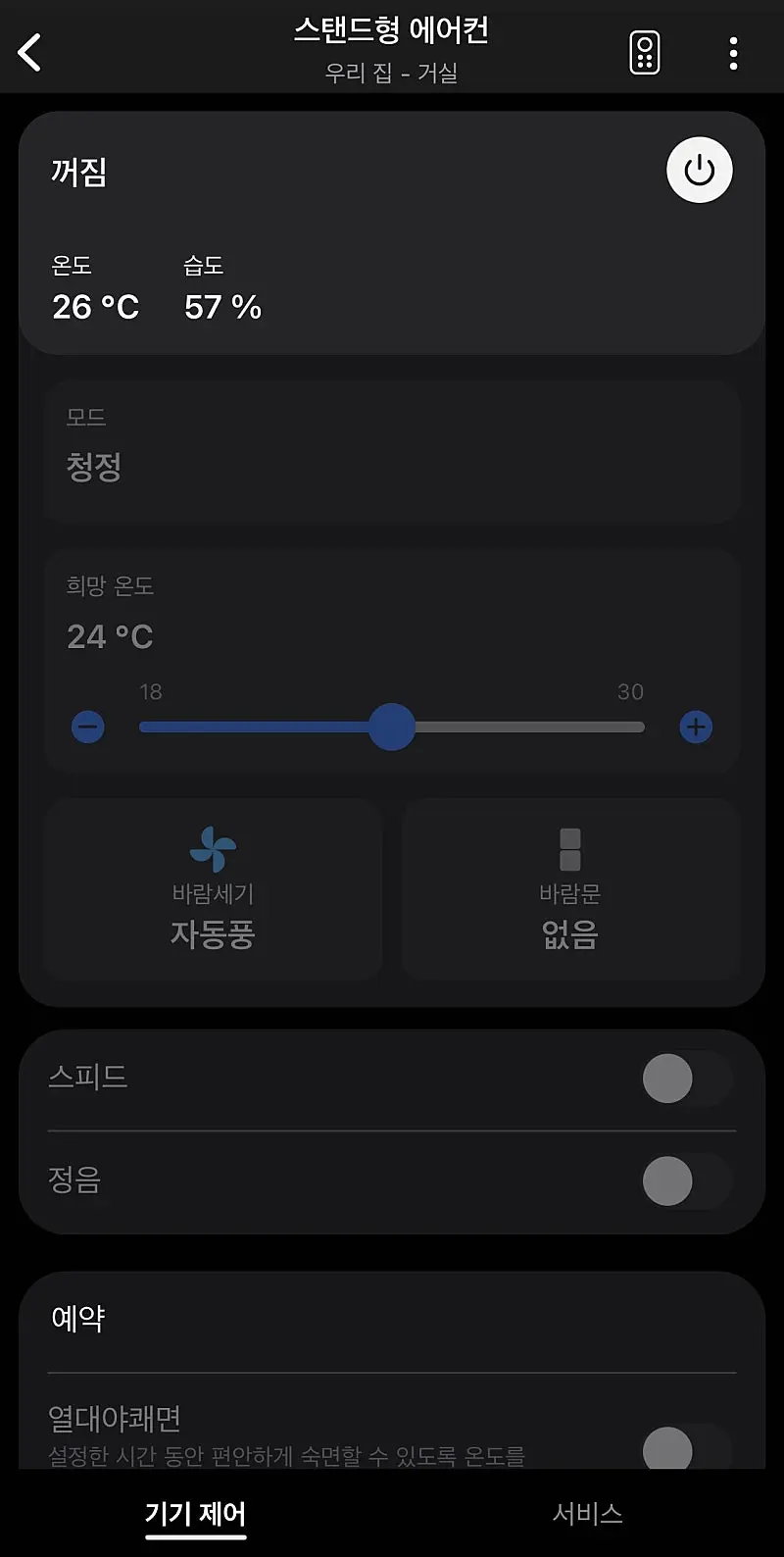This screenshot has height=1557, width=784.
Task: Go back using the top-left arrow
Action: [x=30, y=53]
